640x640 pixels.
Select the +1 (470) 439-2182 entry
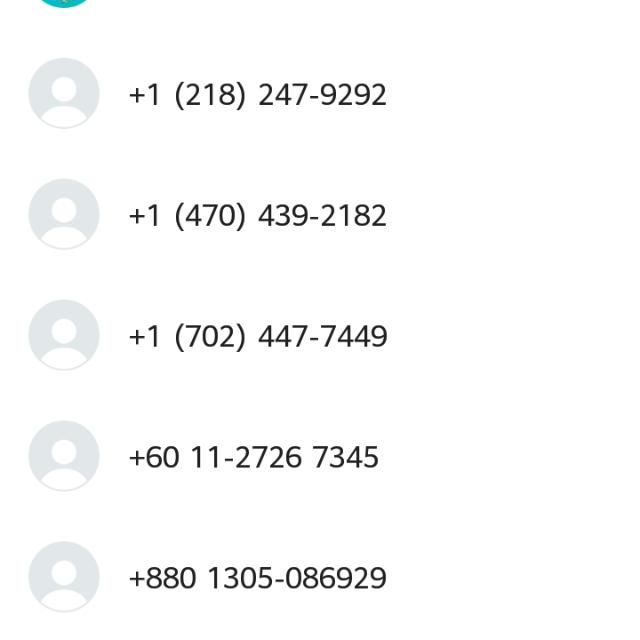point(257,216)
